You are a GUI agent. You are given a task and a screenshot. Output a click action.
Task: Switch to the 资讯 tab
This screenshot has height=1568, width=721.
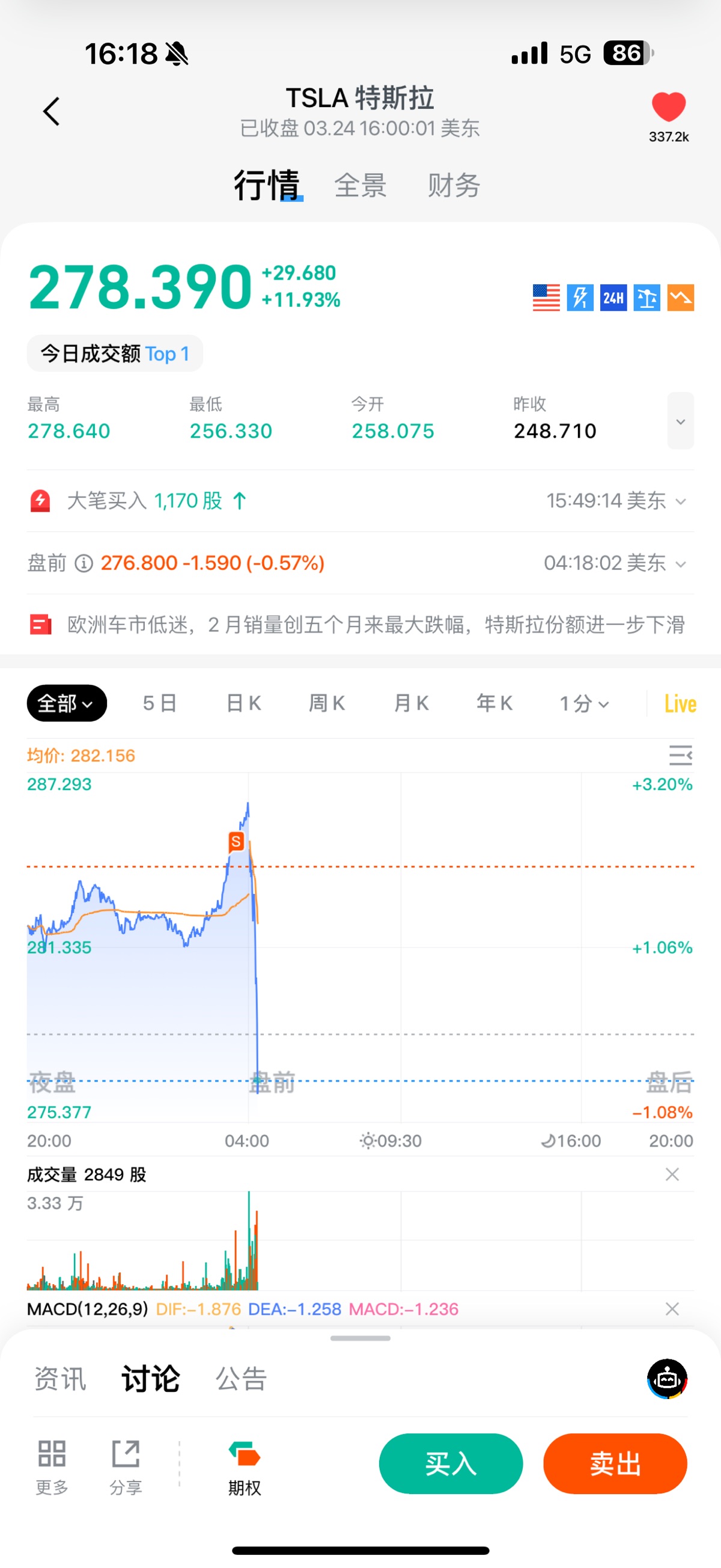click(60, 1379)
